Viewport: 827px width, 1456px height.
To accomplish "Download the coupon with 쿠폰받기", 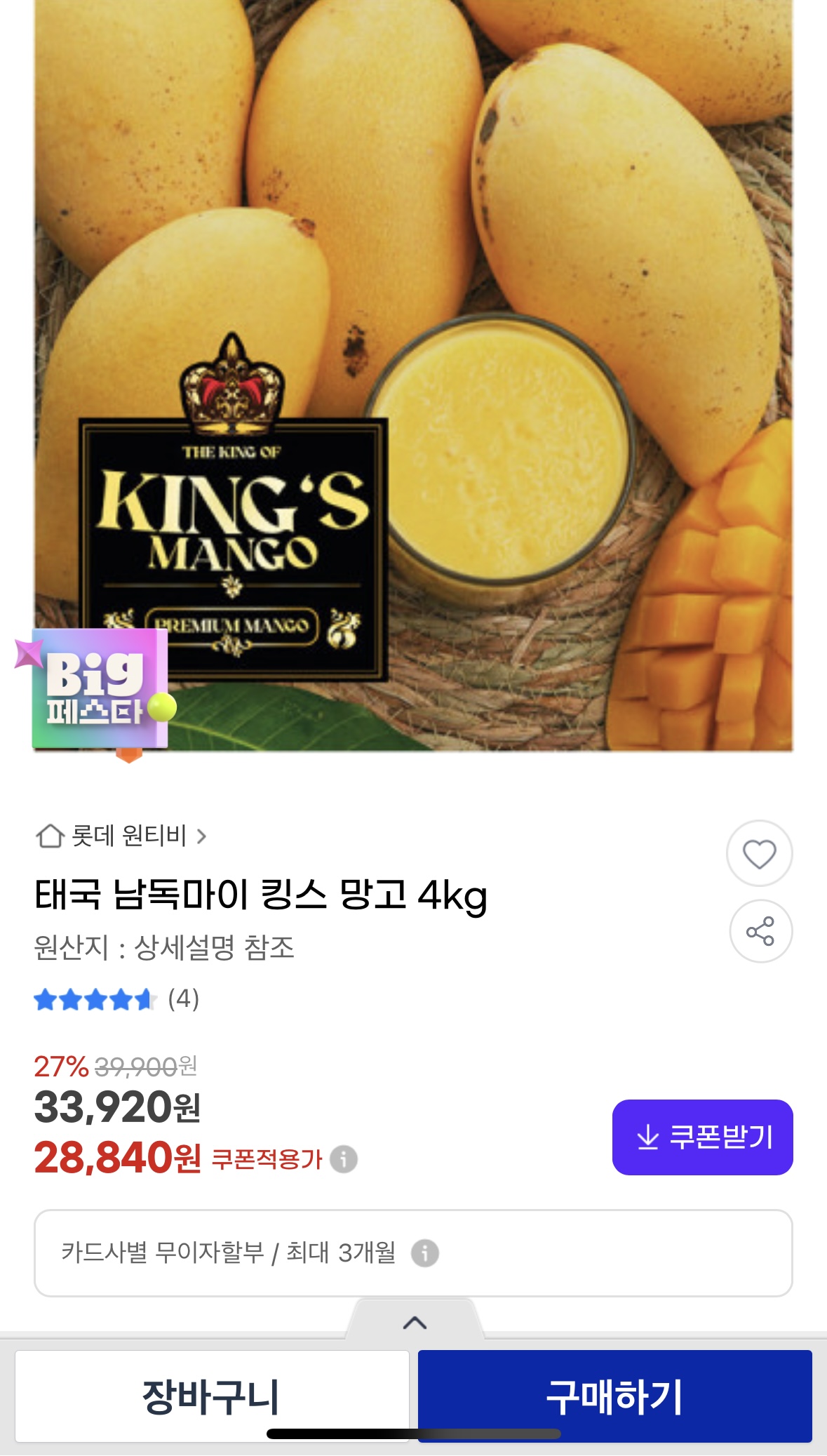I will coord(702,1137).
